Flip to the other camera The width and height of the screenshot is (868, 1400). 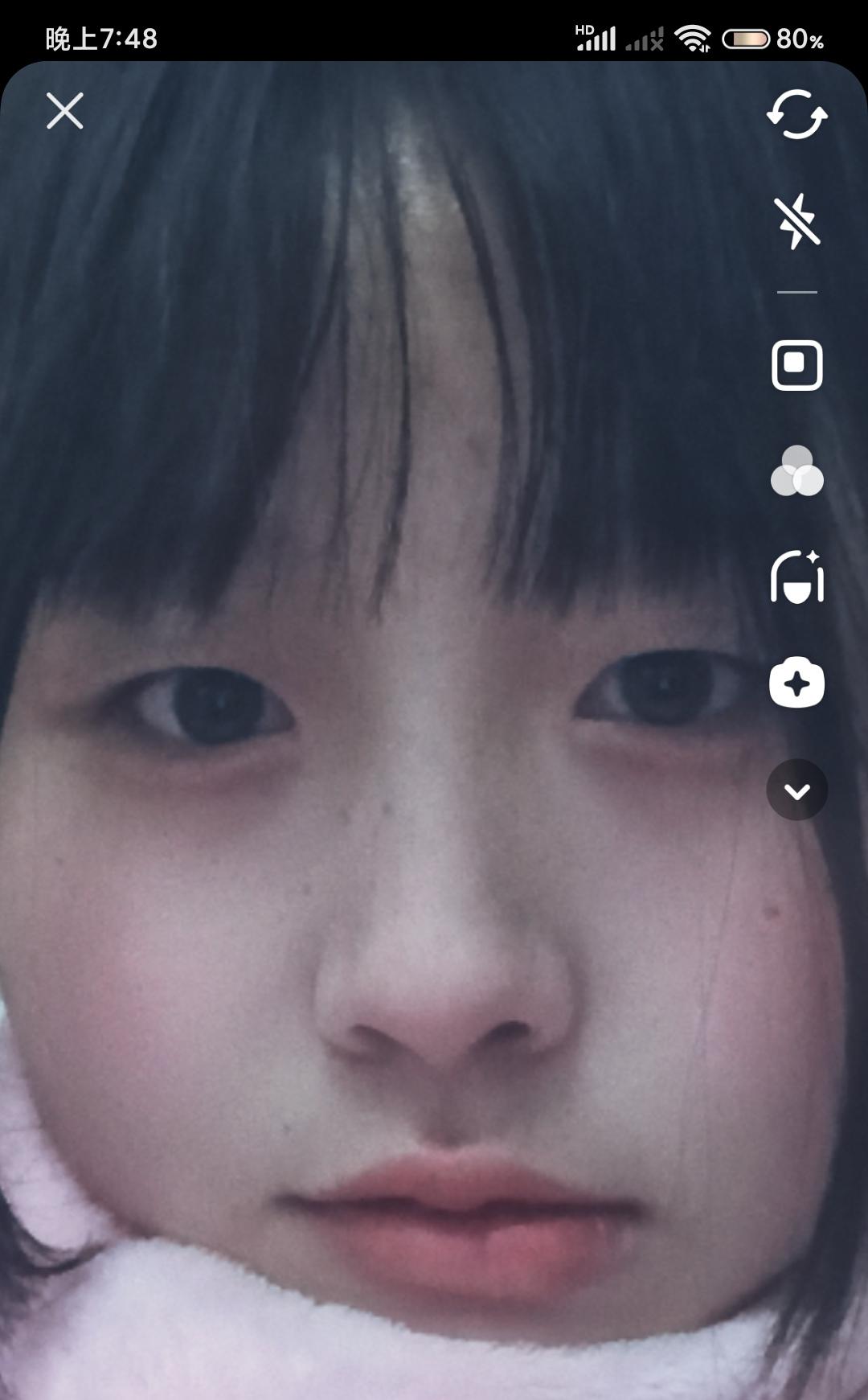click(796, 115)
